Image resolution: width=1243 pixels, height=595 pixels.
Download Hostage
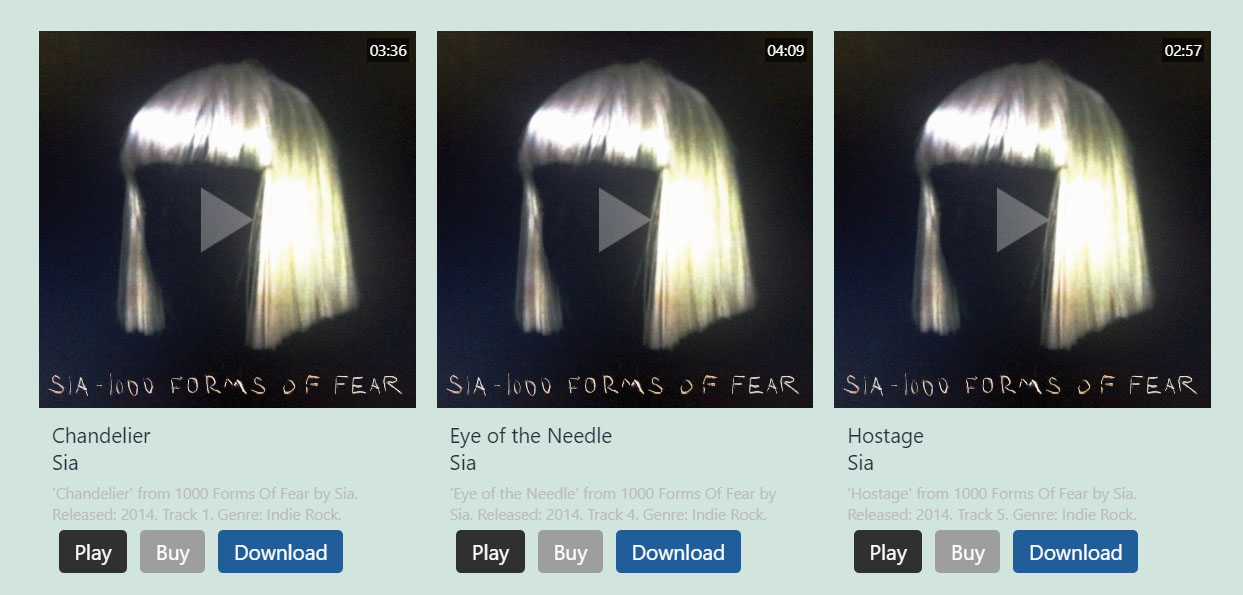click(x=1075, y=552)
